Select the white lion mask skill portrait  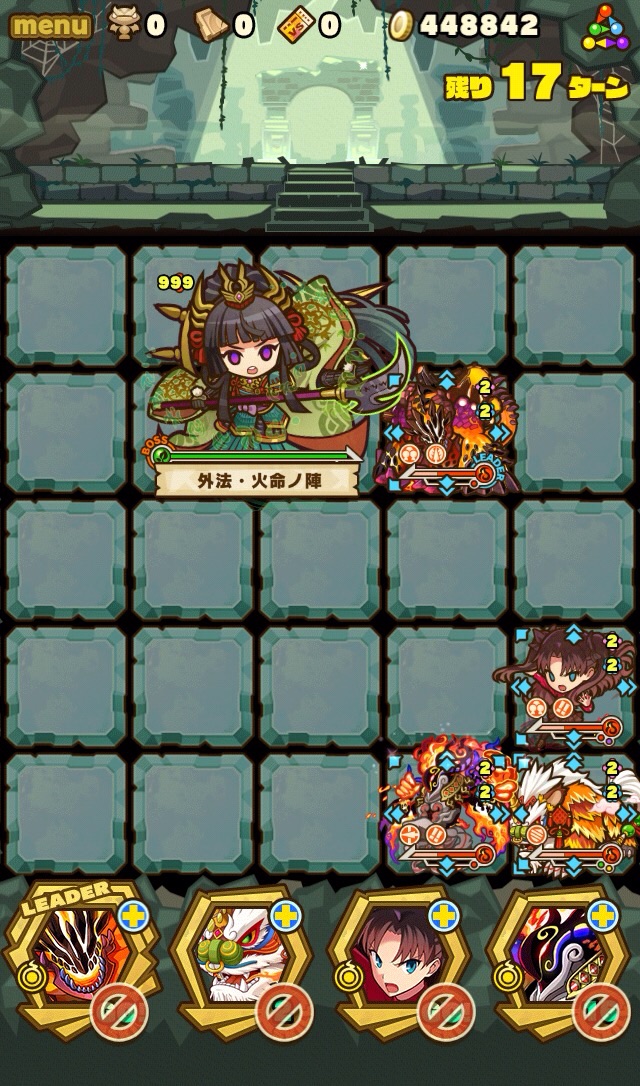coord(240,960)
